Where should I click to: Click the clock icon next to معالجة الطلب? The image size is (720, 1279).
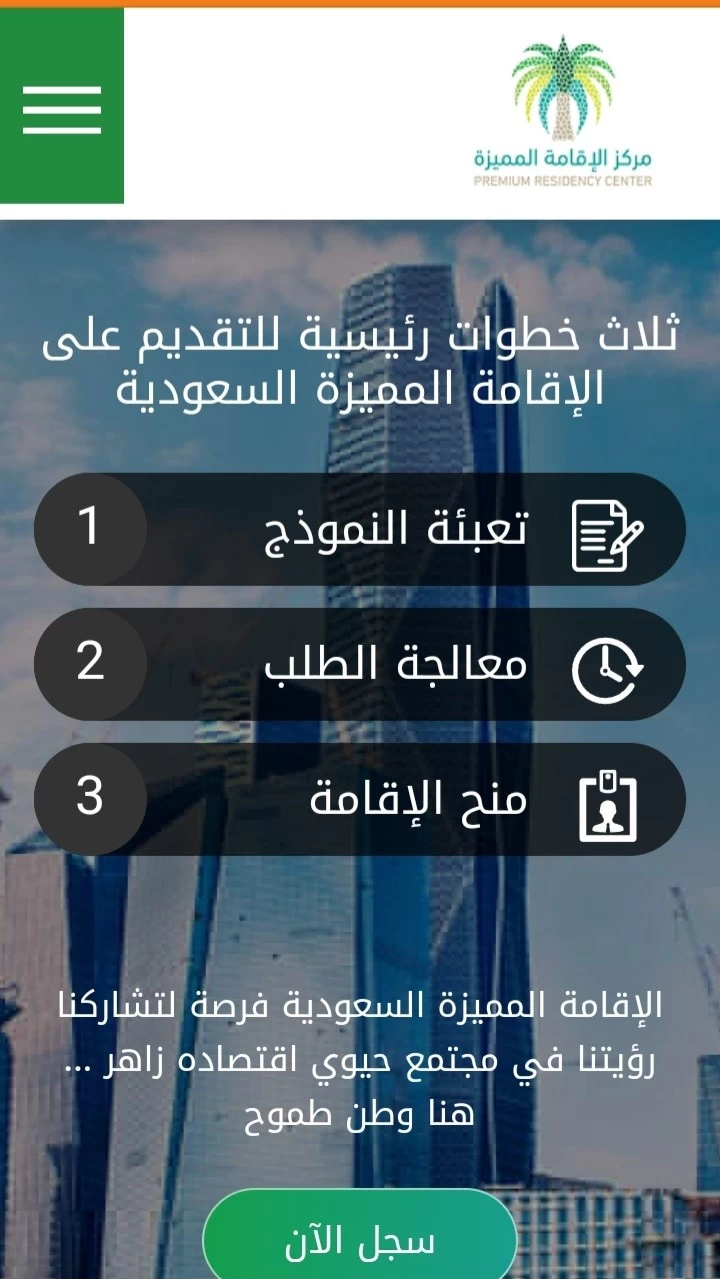(605, 665)
